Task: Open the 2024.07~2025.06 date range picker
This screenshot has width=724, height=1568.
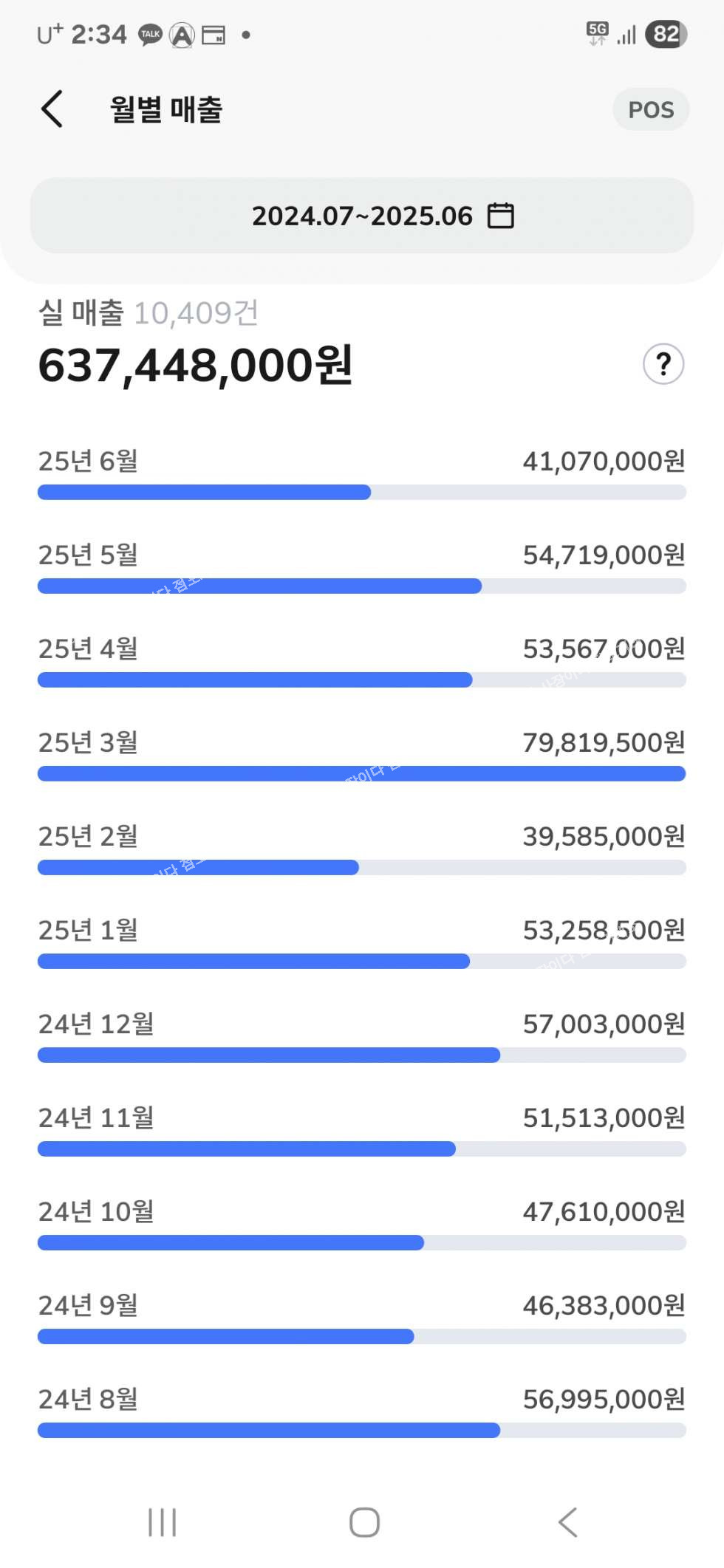Action: 362,216
